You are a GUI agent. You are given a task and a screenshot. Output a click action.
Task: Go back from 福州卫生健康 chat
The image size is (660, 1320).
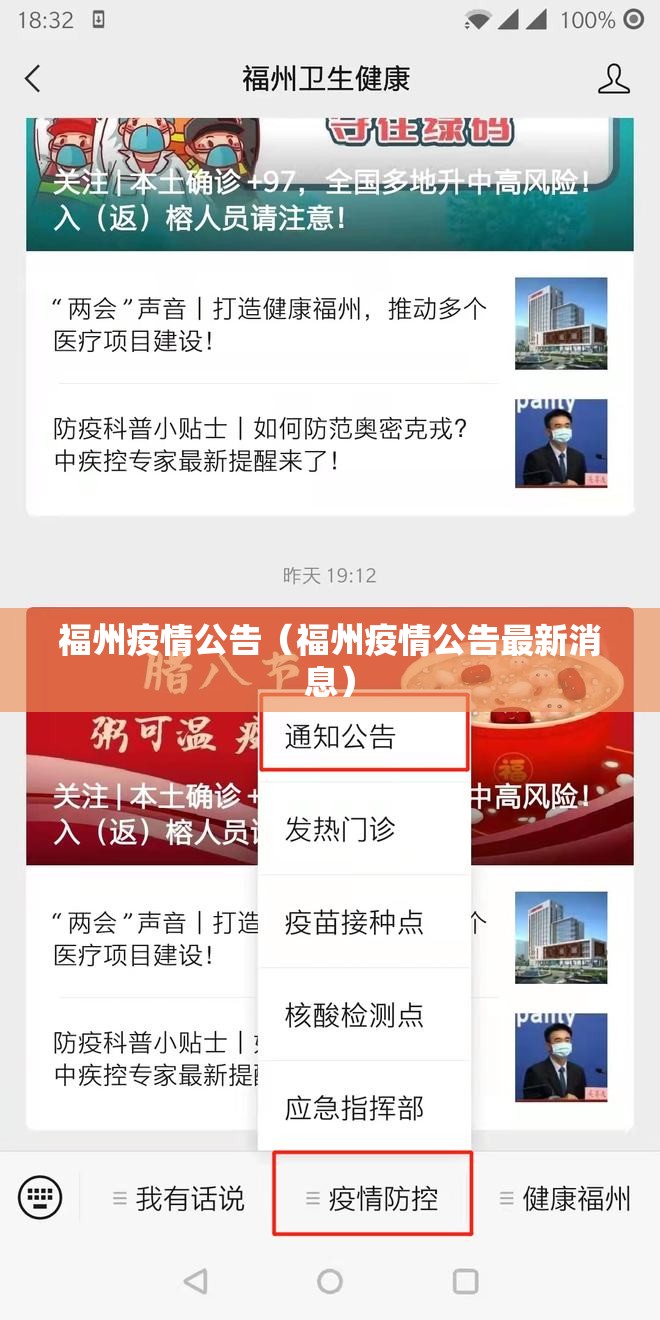pos(33,79)
